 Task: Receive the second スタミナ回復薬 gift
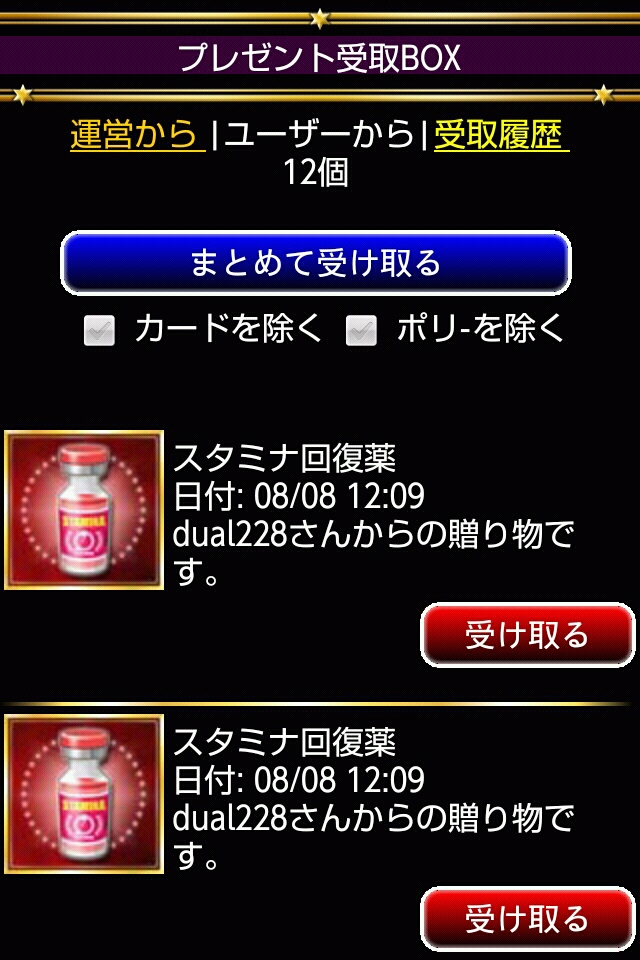coord(527,918)
